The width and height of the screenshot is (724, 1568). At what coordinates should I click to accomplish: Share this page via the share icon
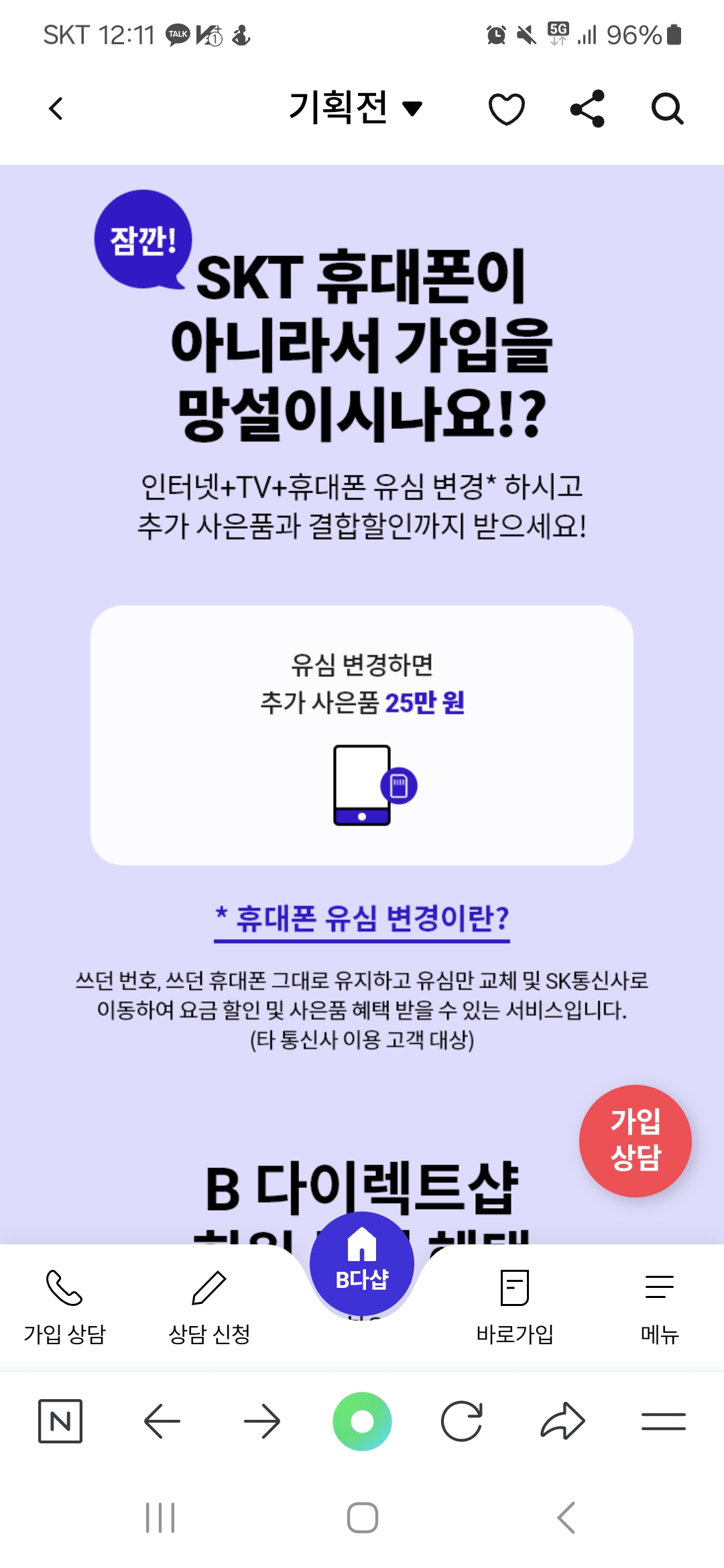587,109
